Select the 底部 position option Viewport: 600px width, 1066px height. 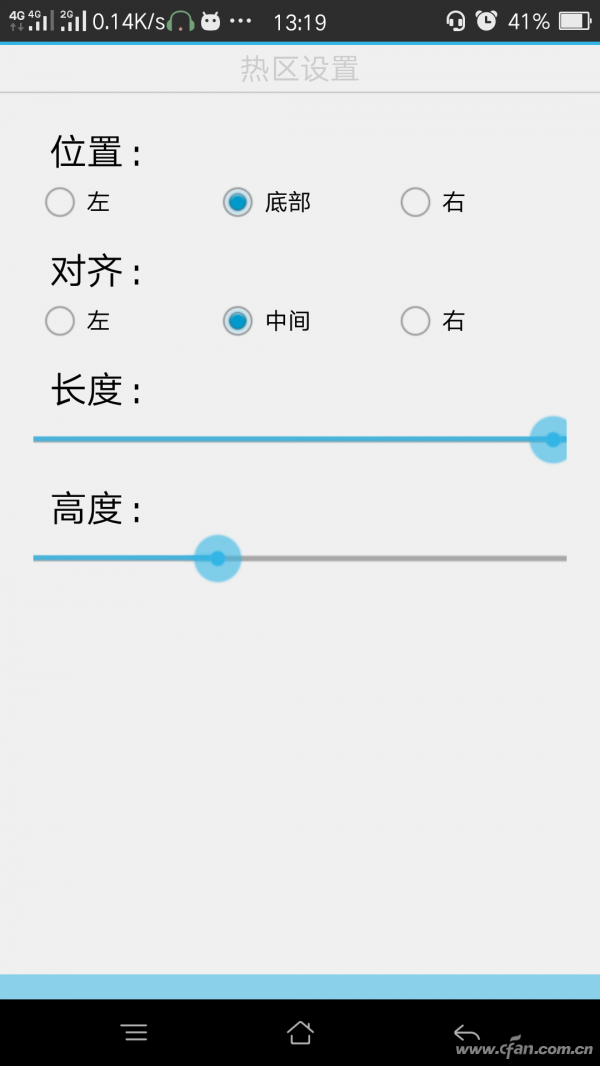(x=238, y=202)
